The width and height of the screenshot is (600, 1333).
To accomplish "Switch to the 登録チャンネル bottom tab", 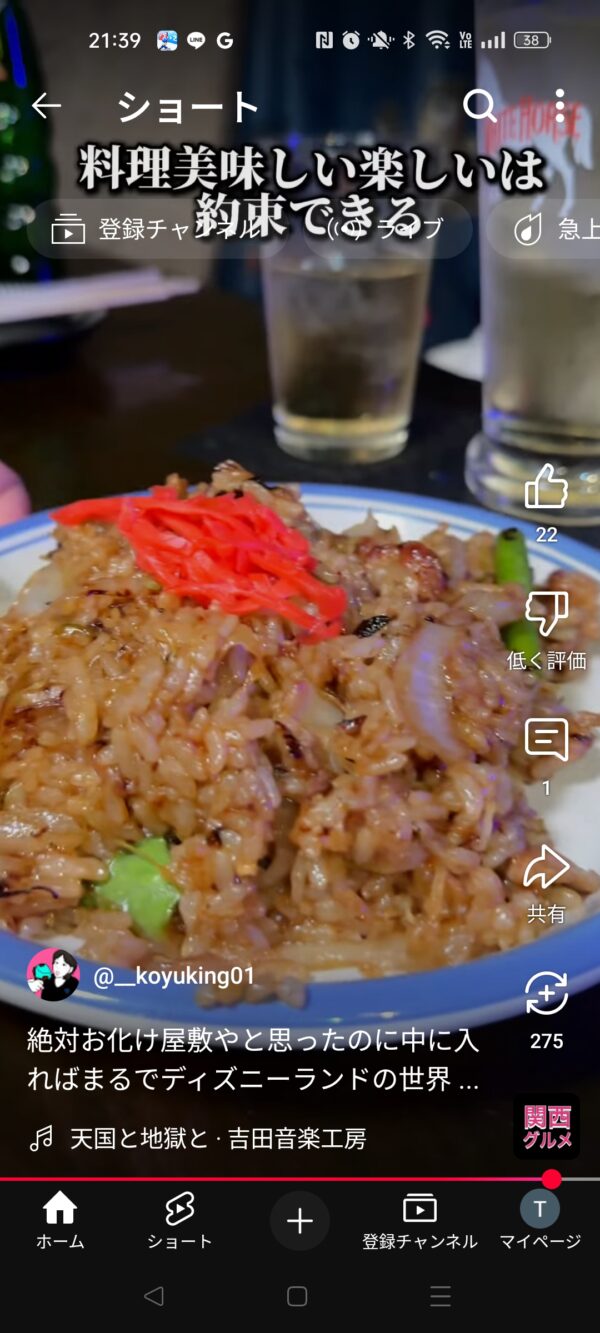I will 419,1220.
